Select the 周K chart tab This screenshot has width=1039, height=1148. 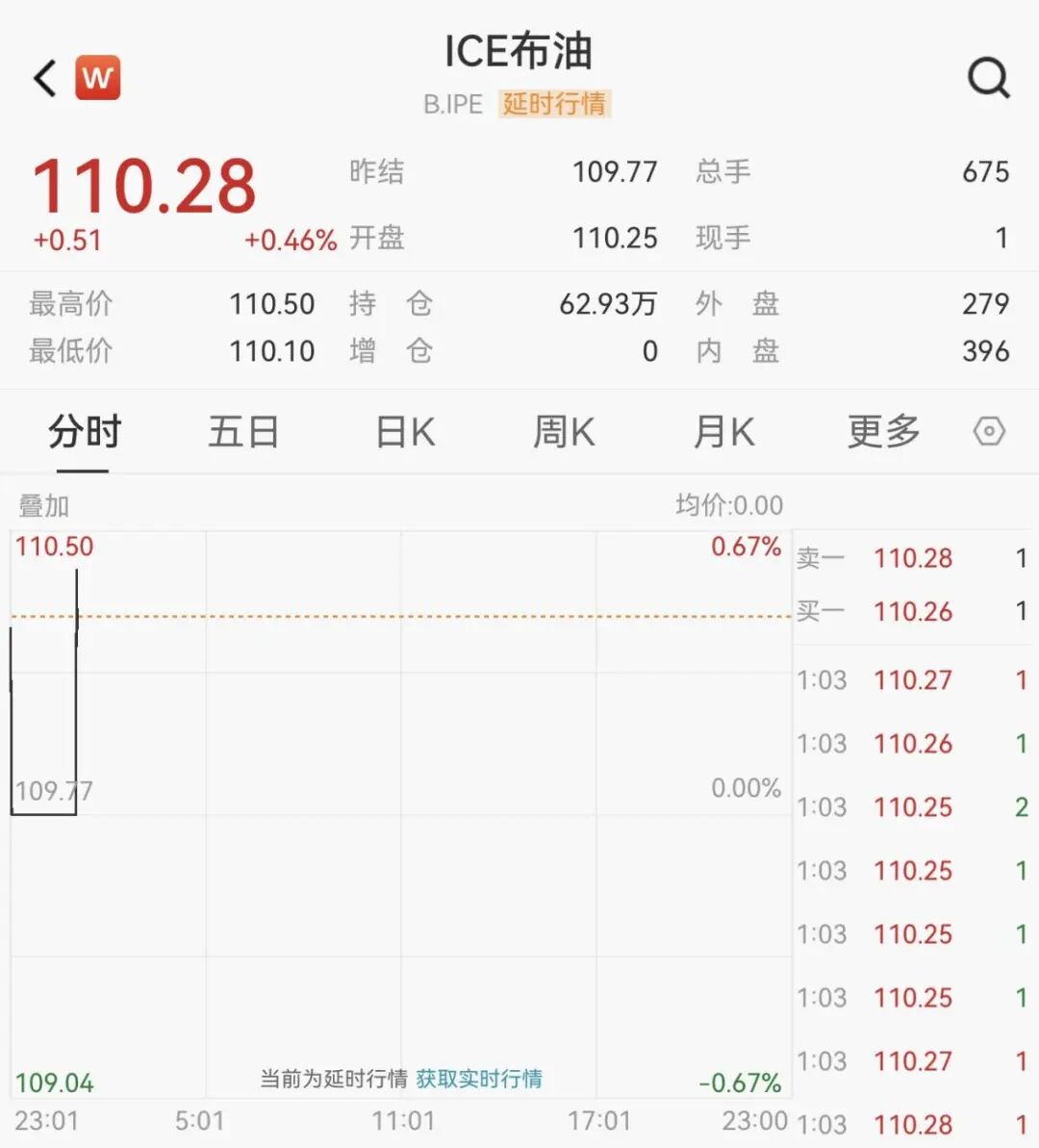click(x=565, y=432)
